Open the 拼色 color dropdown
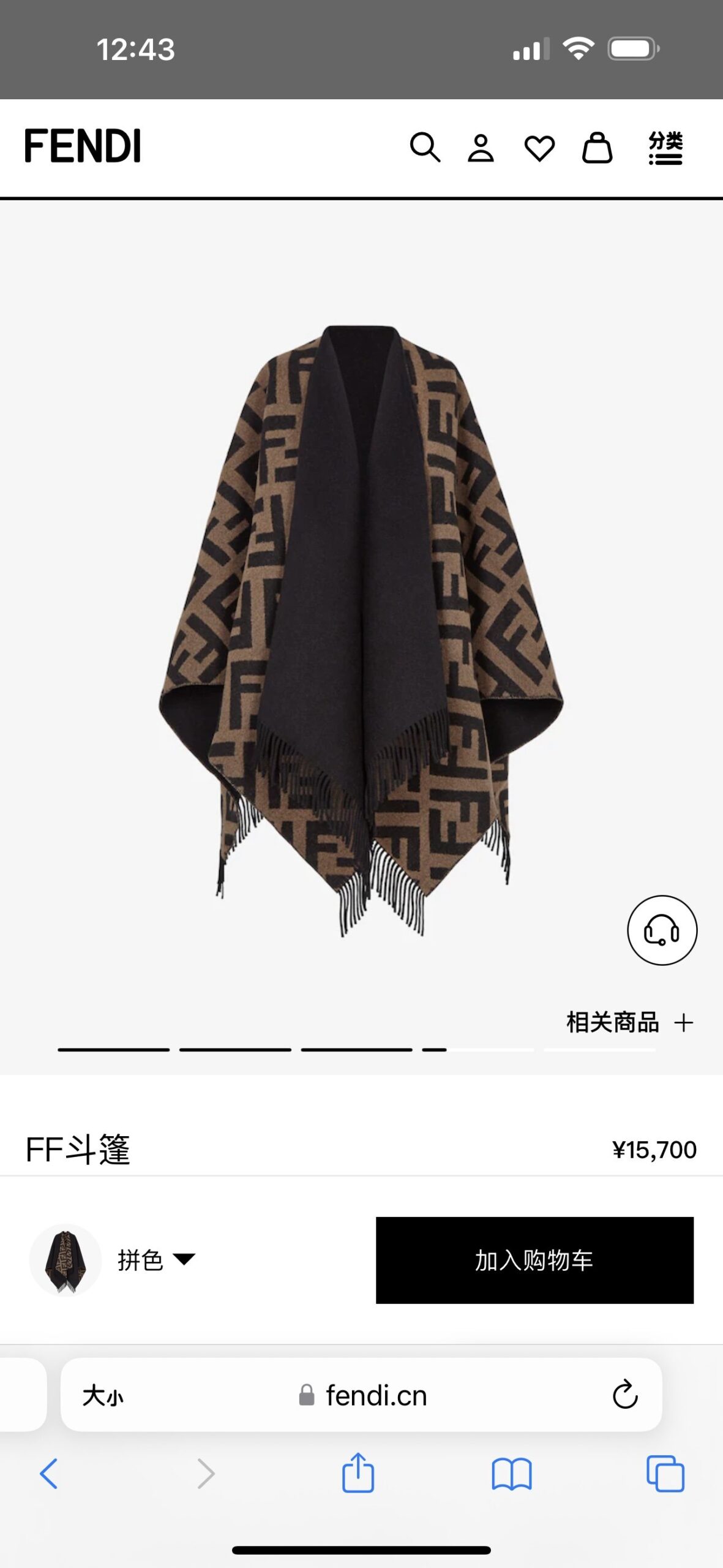This screenshot has height=1568, width=723. tap(156, 1260)
